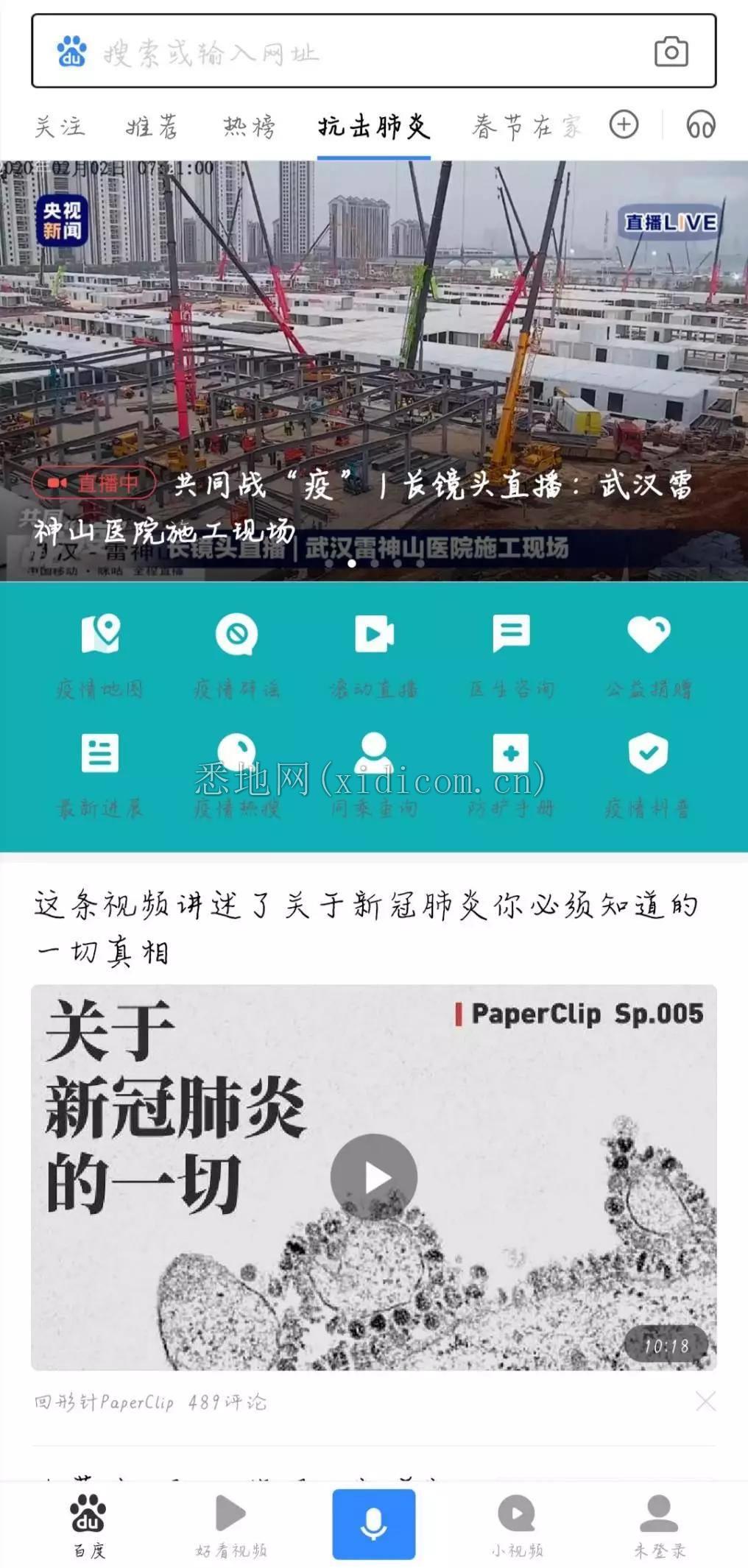This screenshot has height=1568, width=748.
Task: Play the 关于新冠肺炎的一切 video
Action: [374, 1177]
